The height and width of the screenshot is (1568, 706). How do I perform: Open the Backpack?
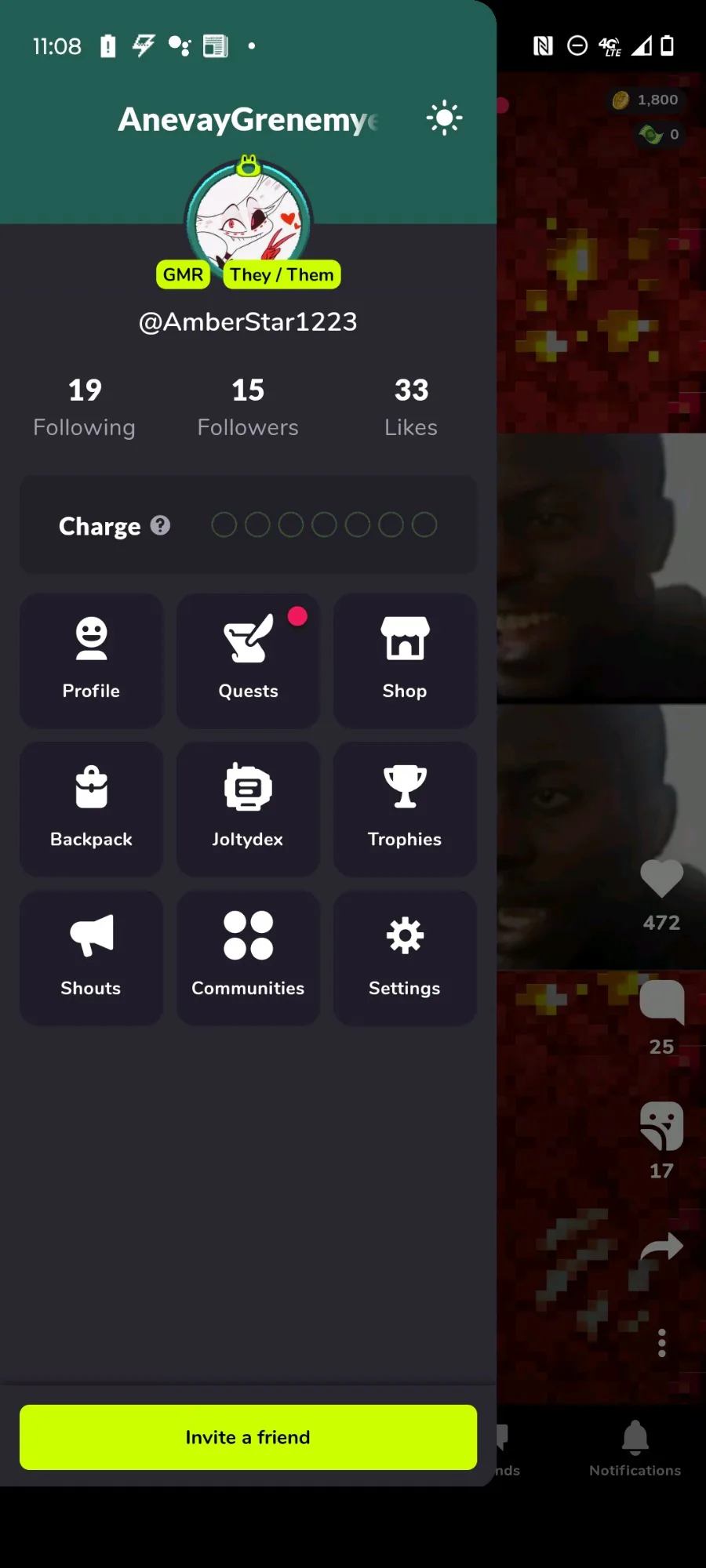point(91,809)
